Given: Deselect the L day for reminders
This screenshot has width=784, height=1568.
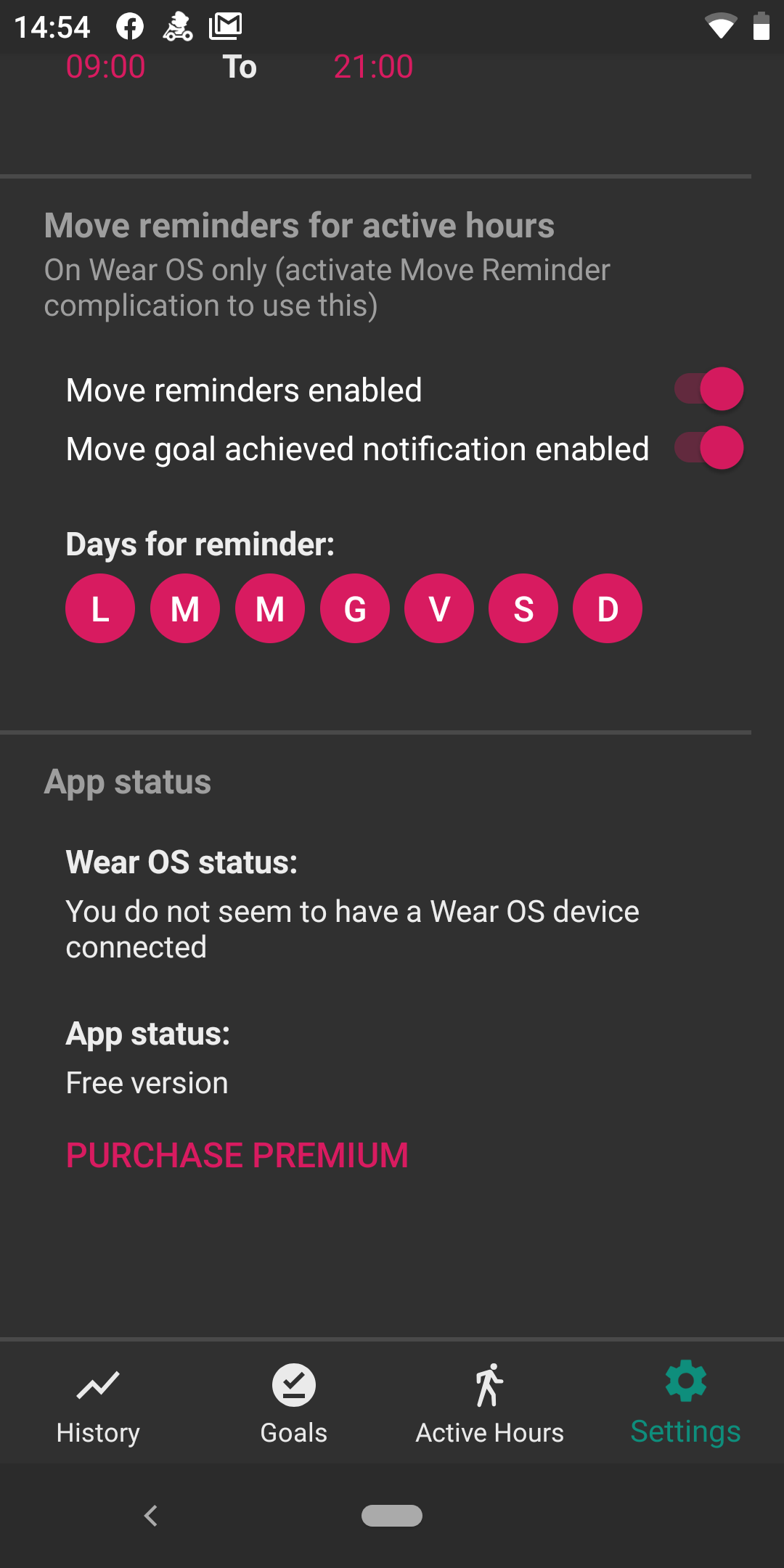Looking at the screenshot, I should coord(100,608).
